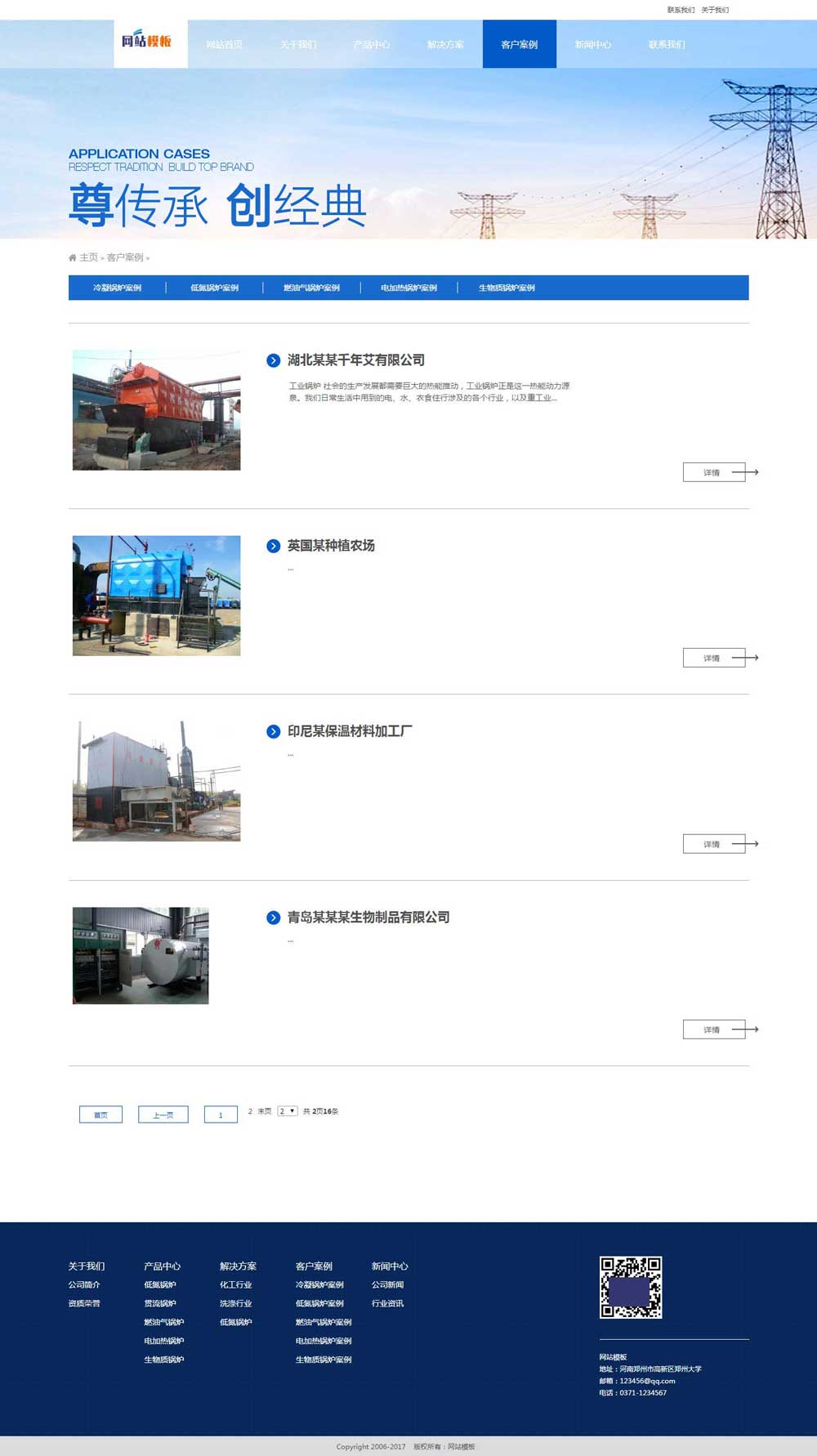Open 解决方案 in the top navigation bar
The width and height of the screenshot is (817, 1456).
(x=445, y=44)
